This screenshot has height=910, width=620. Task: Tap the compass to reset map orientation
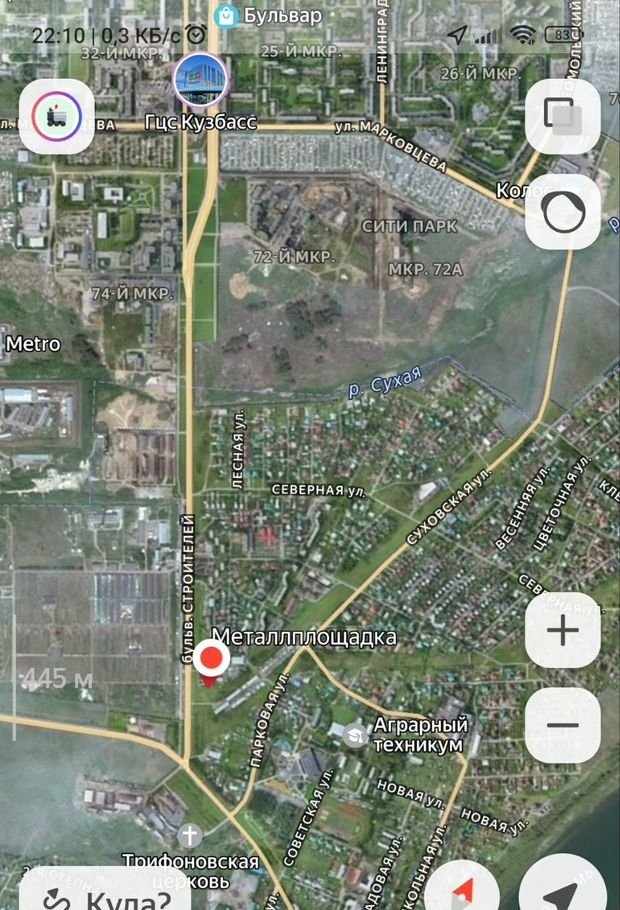click(x=462, y=890)
